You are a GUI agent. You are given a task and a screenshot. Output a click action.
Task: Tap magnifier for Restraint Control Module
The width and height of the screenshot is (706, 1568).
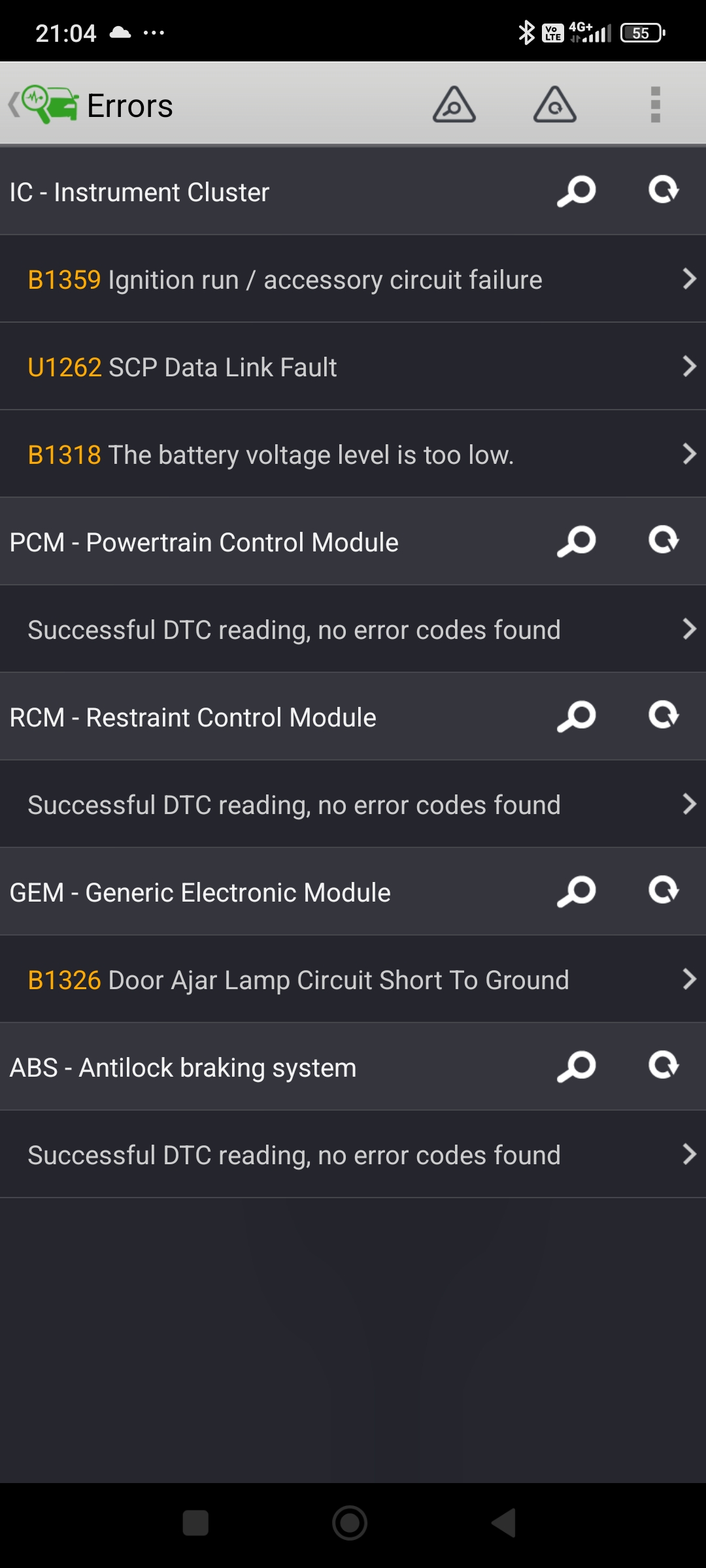click(576, 717)
